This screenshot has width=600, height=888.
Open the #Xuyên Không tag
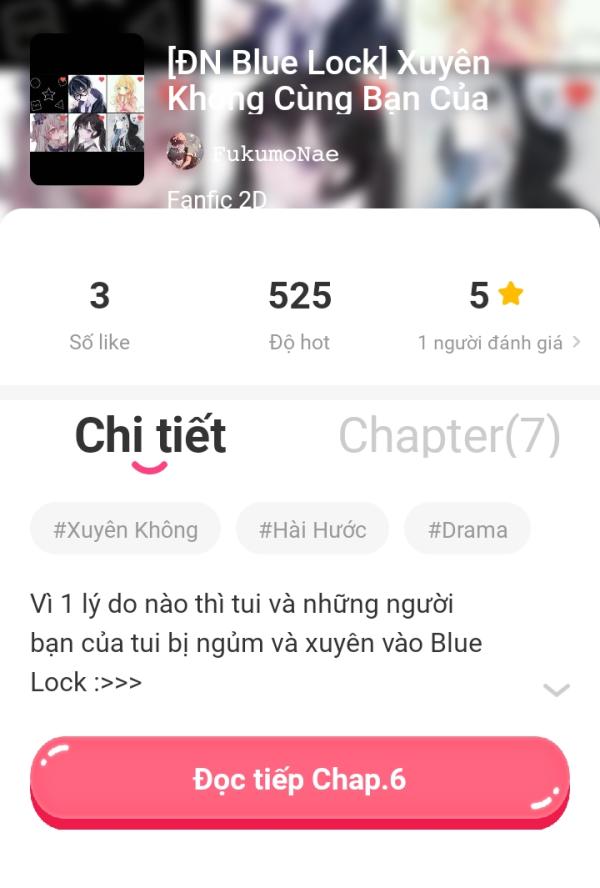point(125,529)
